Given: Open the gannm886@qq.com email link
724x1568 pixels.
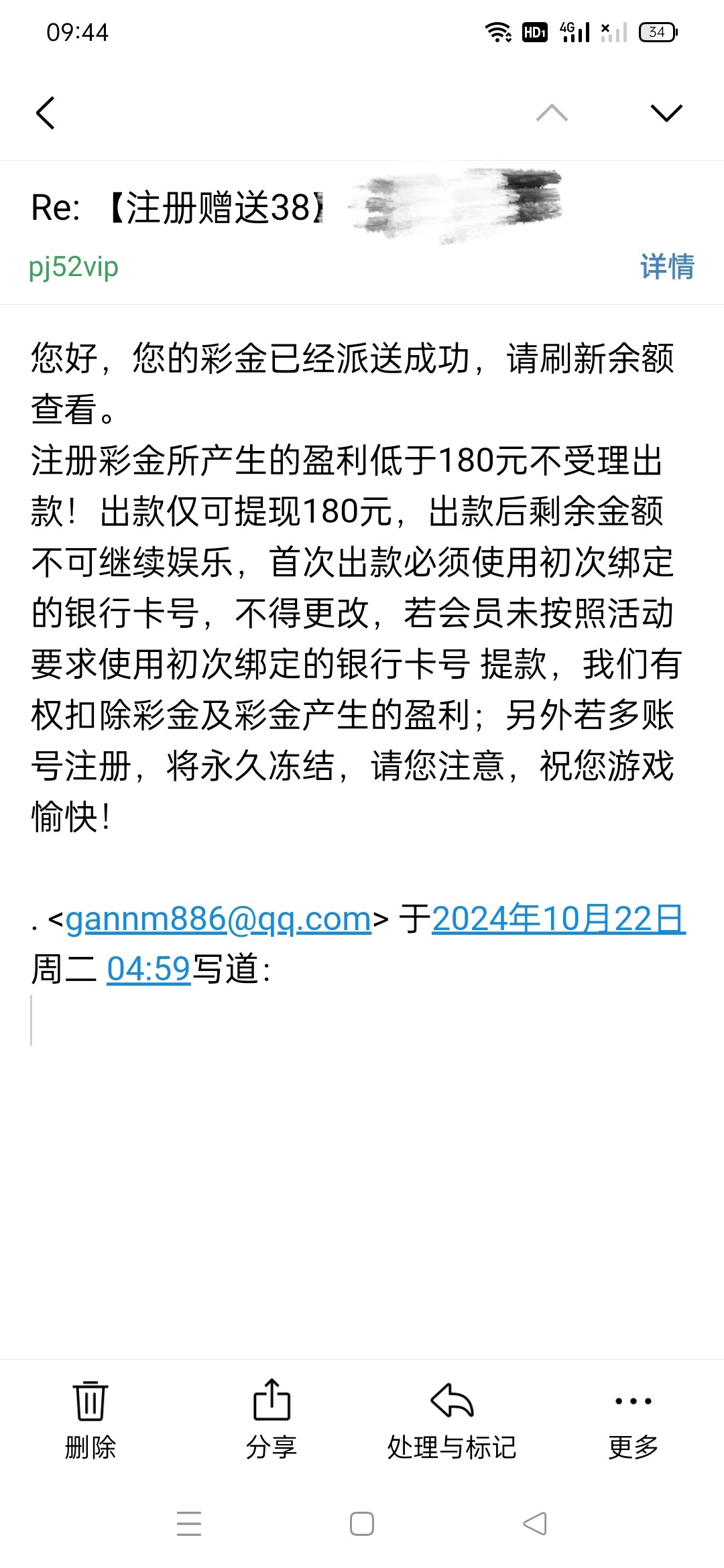Looking at the screenshot, I should point(219,919).
